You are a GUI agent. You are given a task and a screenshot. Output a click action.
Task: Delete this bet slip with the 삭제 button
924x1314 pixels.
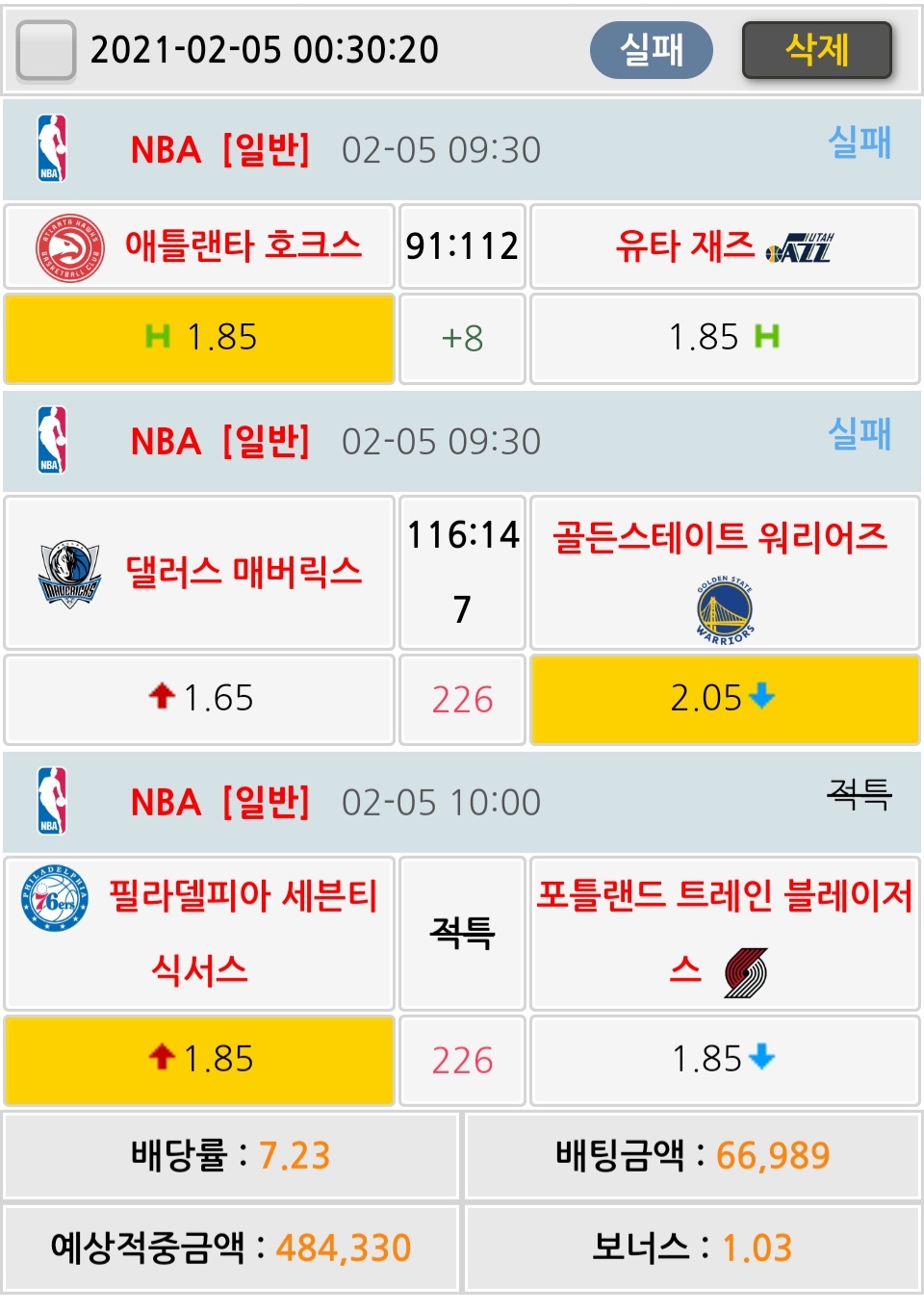(x=816, y=50)
